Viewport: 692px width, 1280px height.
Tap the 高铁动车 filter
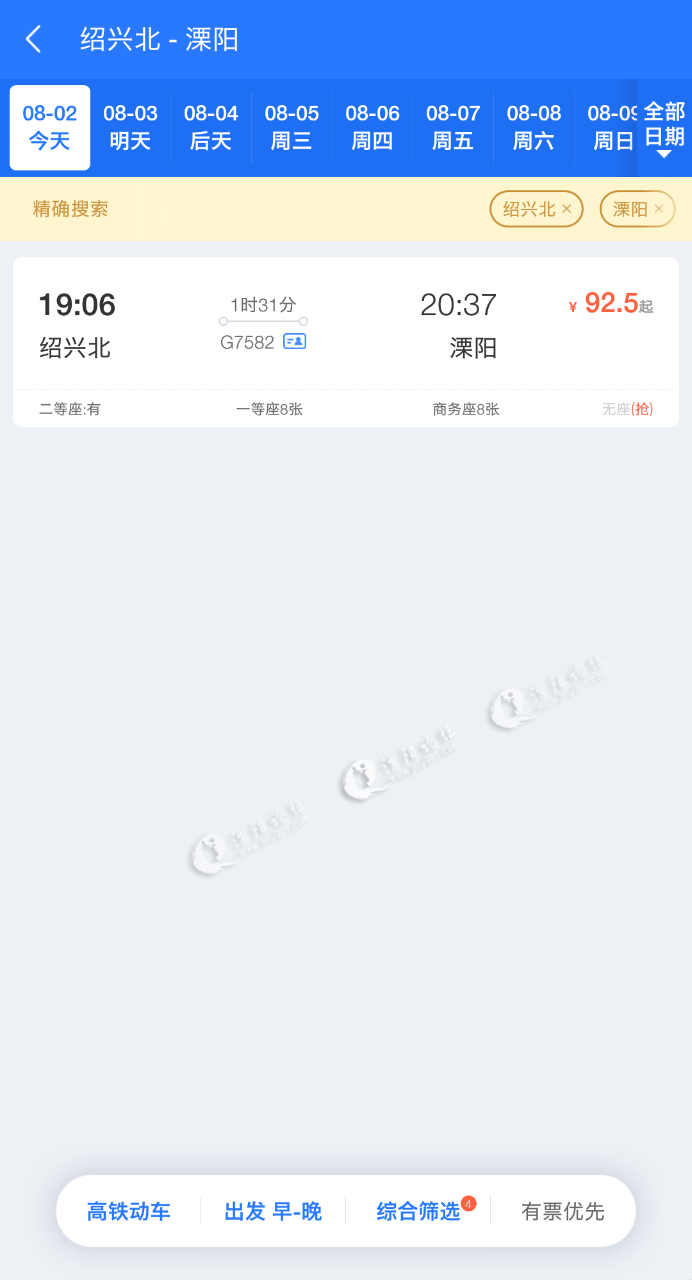pos(129,1211)
